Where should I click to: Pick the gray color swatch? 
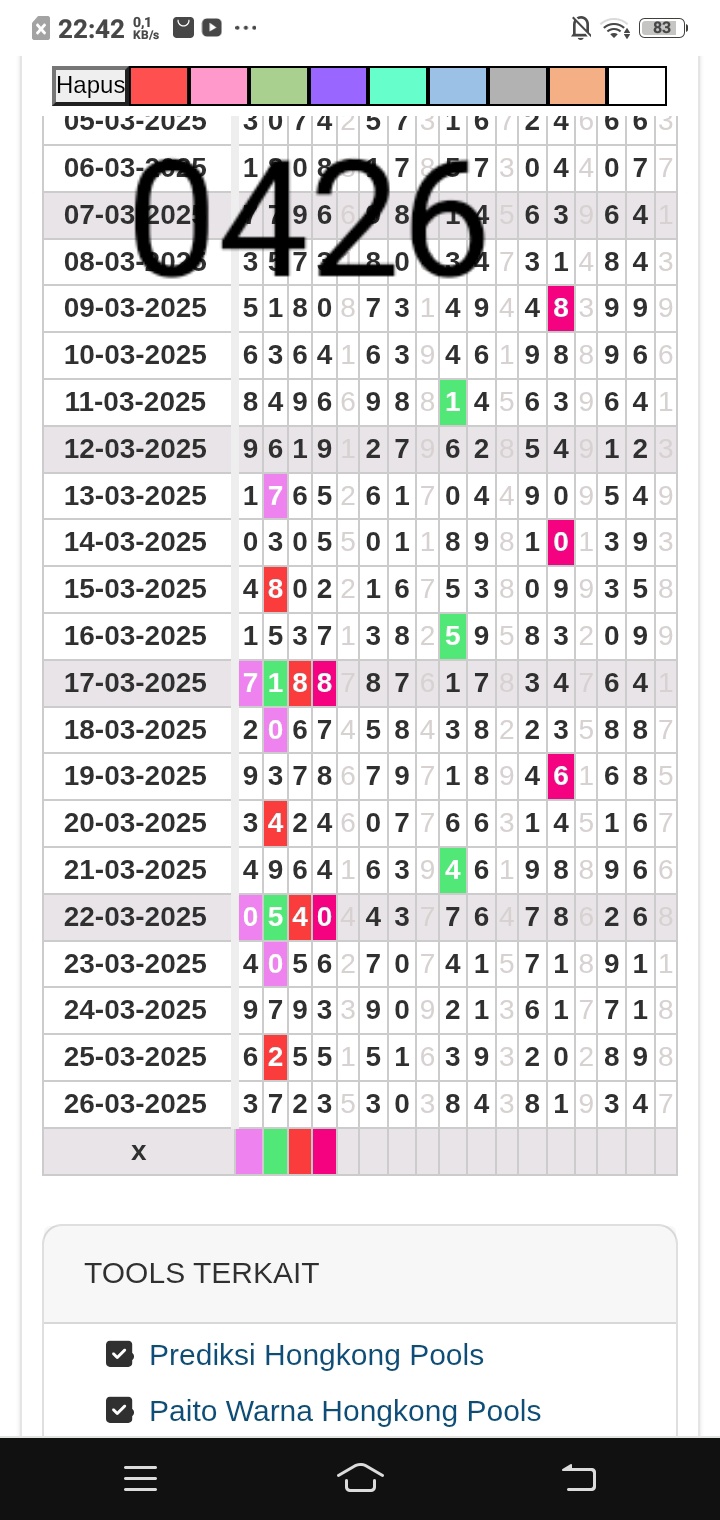pos(518,86)
